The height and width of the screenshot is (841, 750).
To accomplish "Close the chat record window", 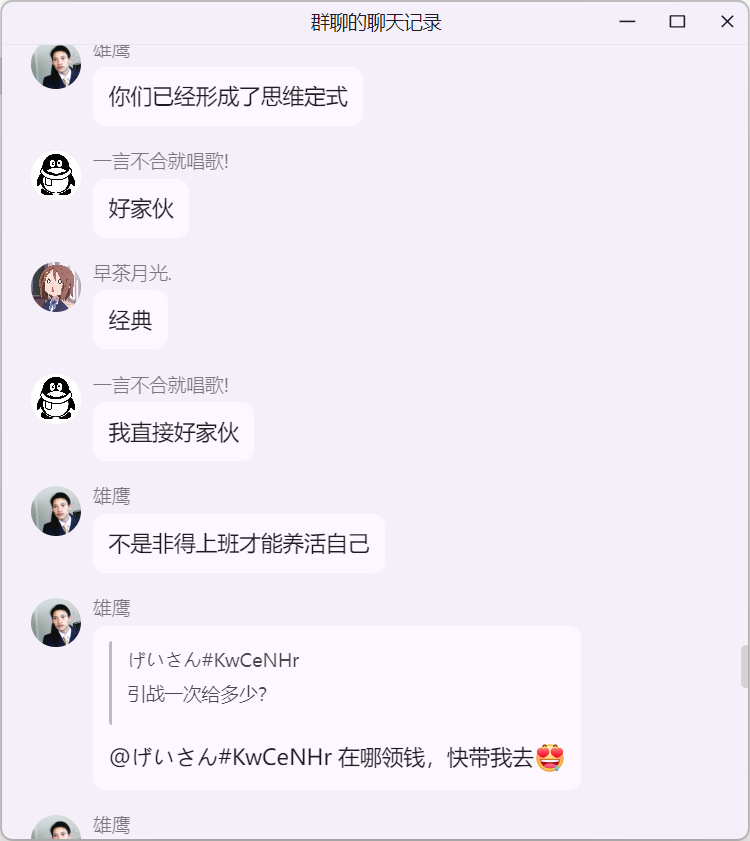I will tap(727, 21).
